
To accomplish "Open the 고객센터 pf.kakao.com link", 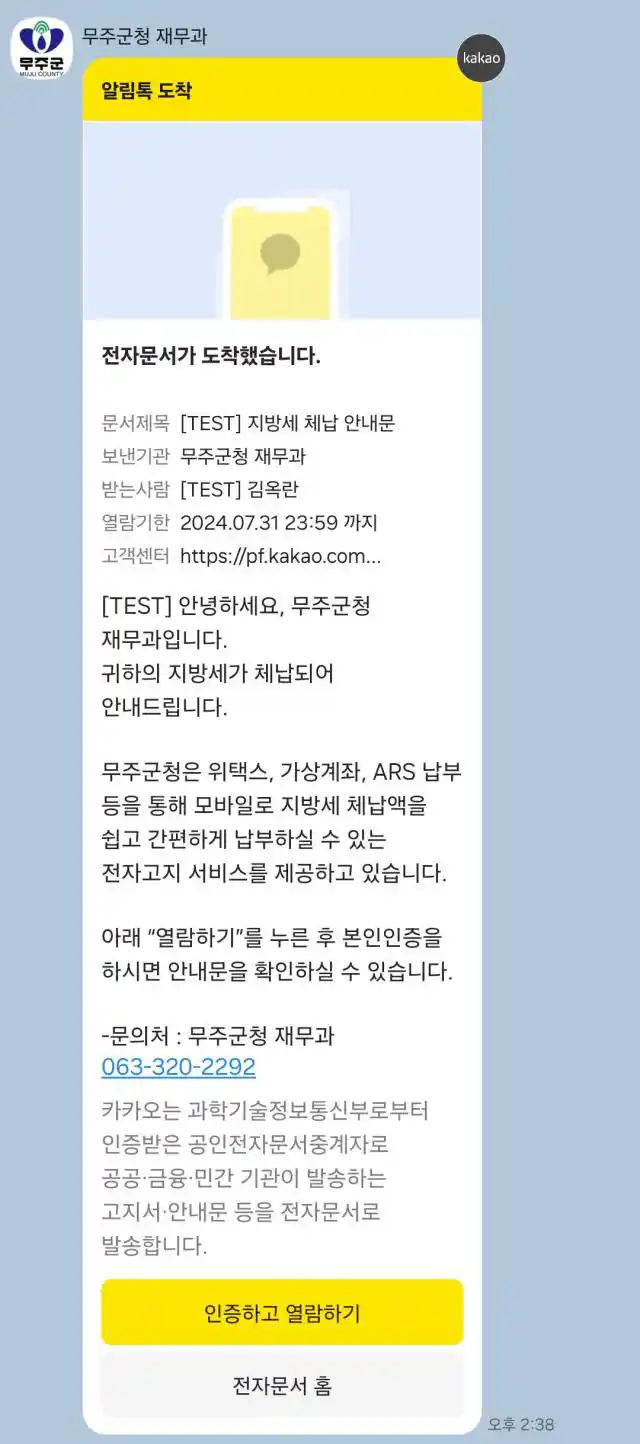I will tap(280, 556).
